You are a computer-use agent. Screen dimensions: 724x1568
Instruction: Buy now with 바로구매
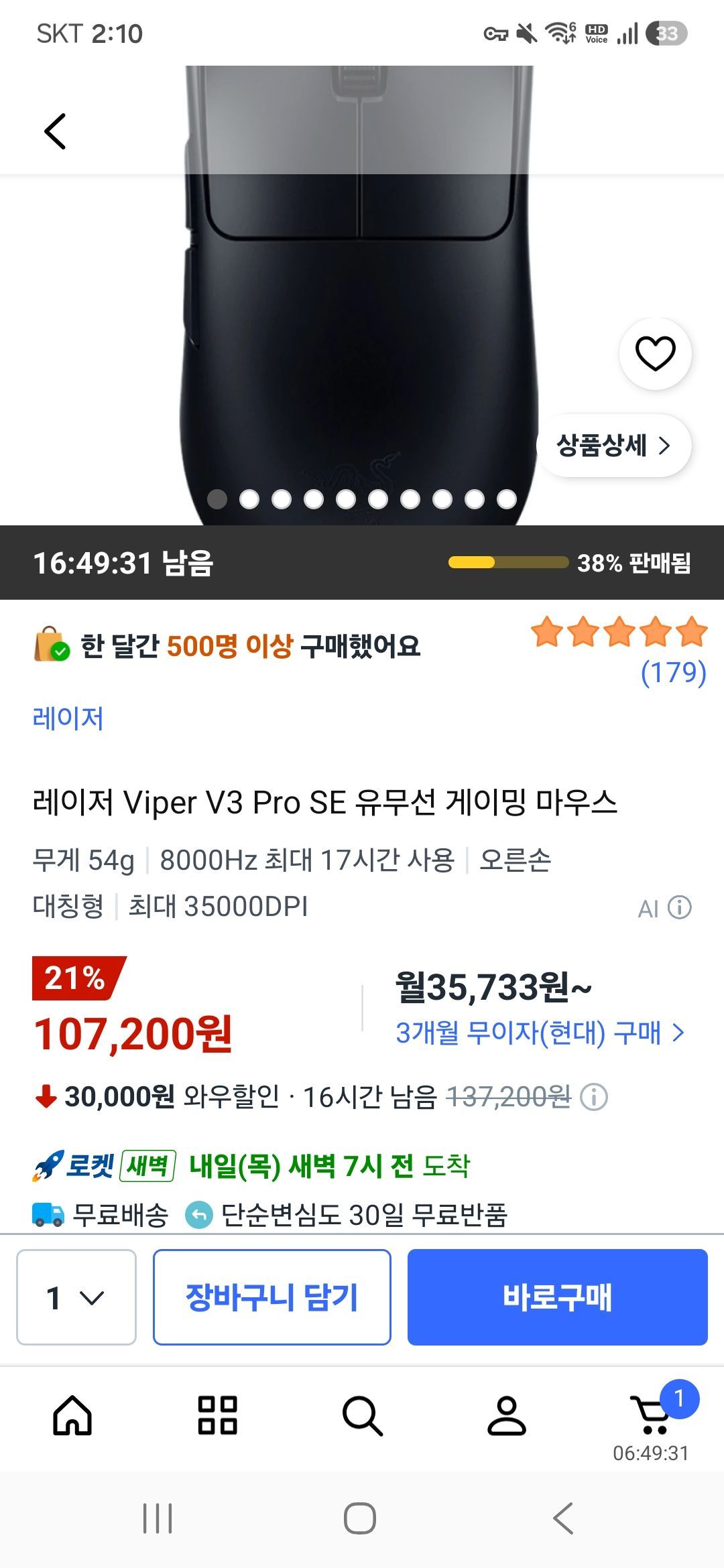tap(558, 1297)
